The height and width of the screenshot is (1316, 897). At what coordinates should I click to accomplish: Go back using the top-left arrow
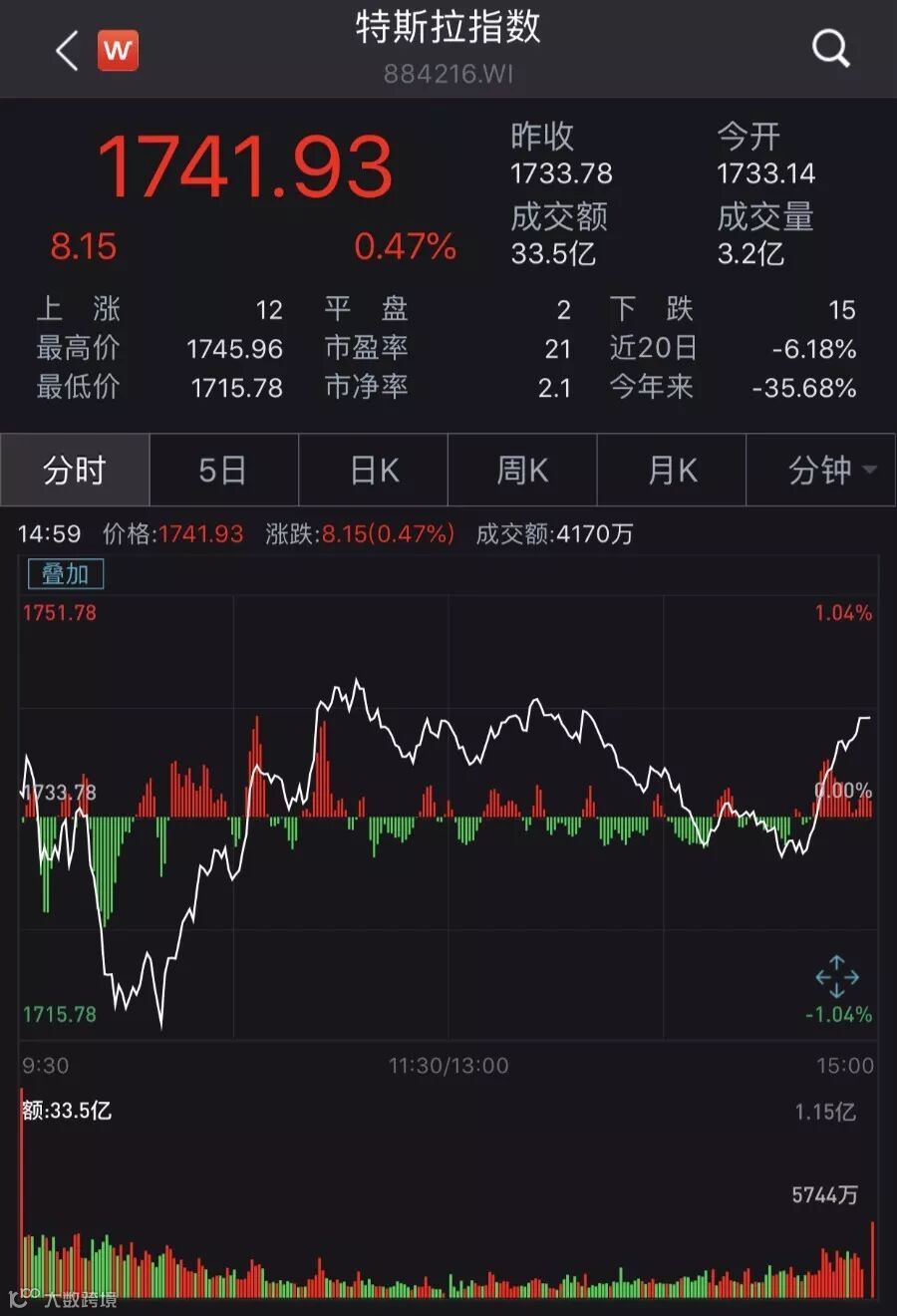click(x=68, y=50)
